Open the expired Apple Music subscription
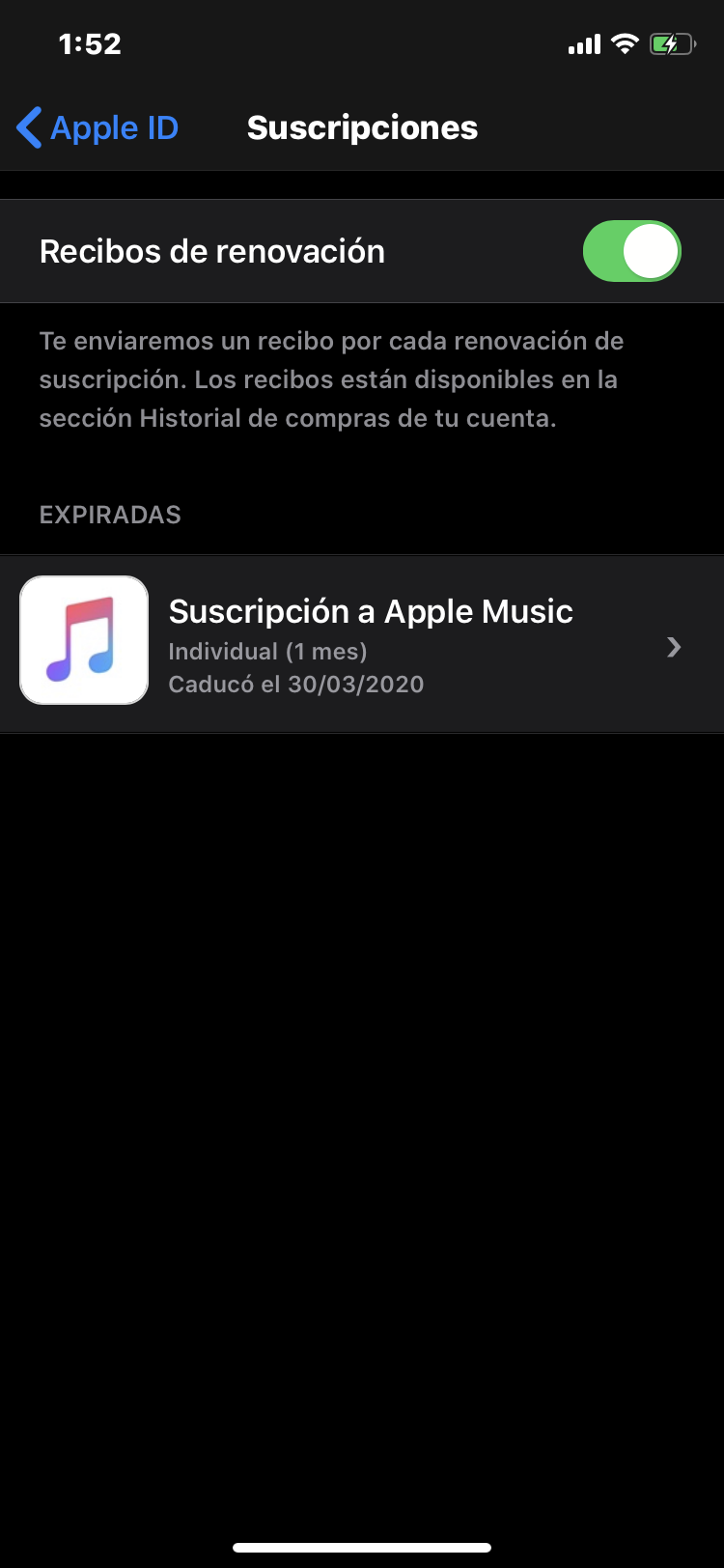 (362, 644)
